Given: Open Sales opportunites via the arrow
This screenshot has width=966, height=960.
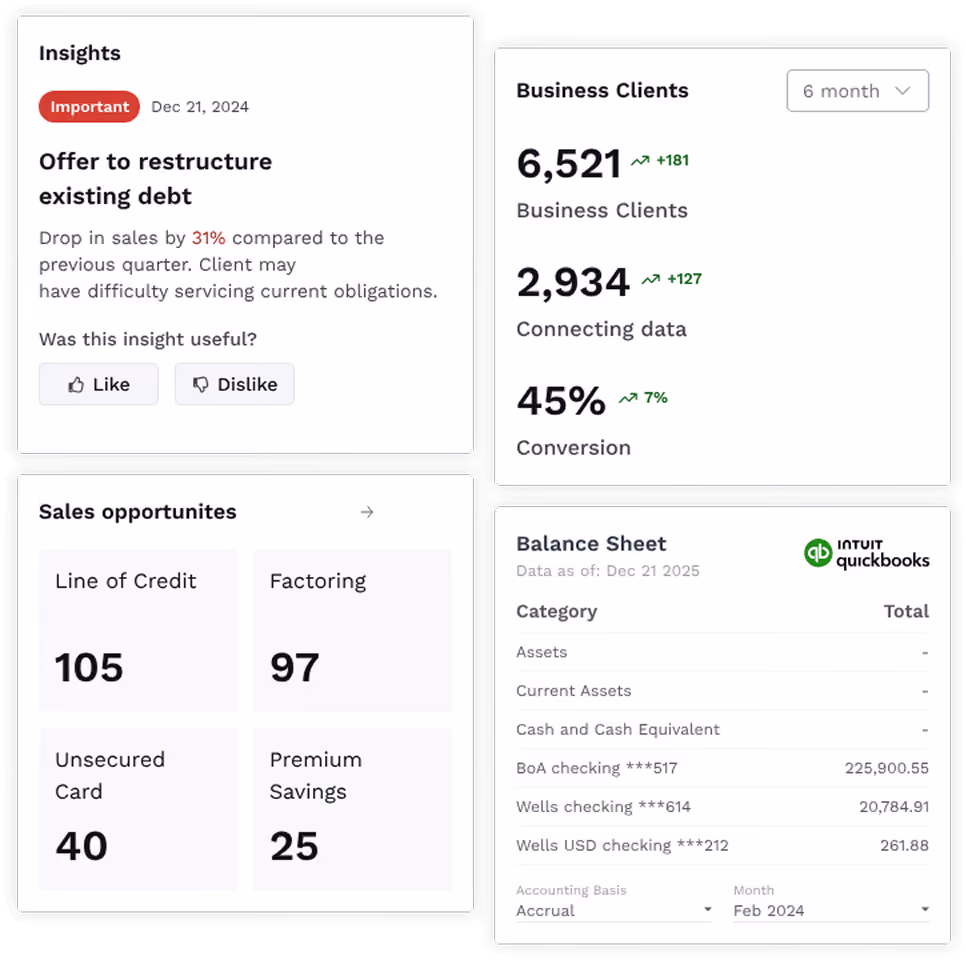Looking at the screenshot, I should pyautogui.click(x=367, y=512).
